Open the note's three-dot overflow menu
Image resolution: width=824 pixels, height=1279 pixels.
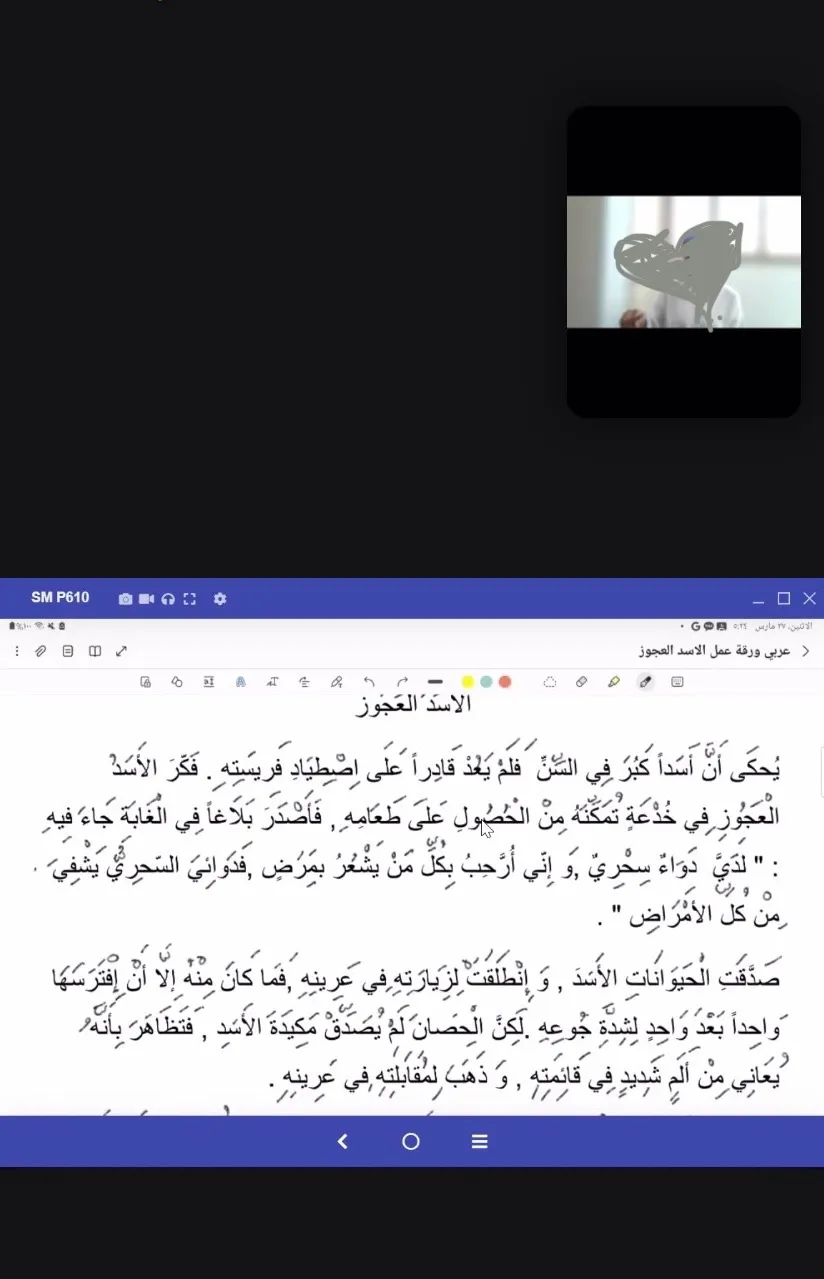pos(17,651)
